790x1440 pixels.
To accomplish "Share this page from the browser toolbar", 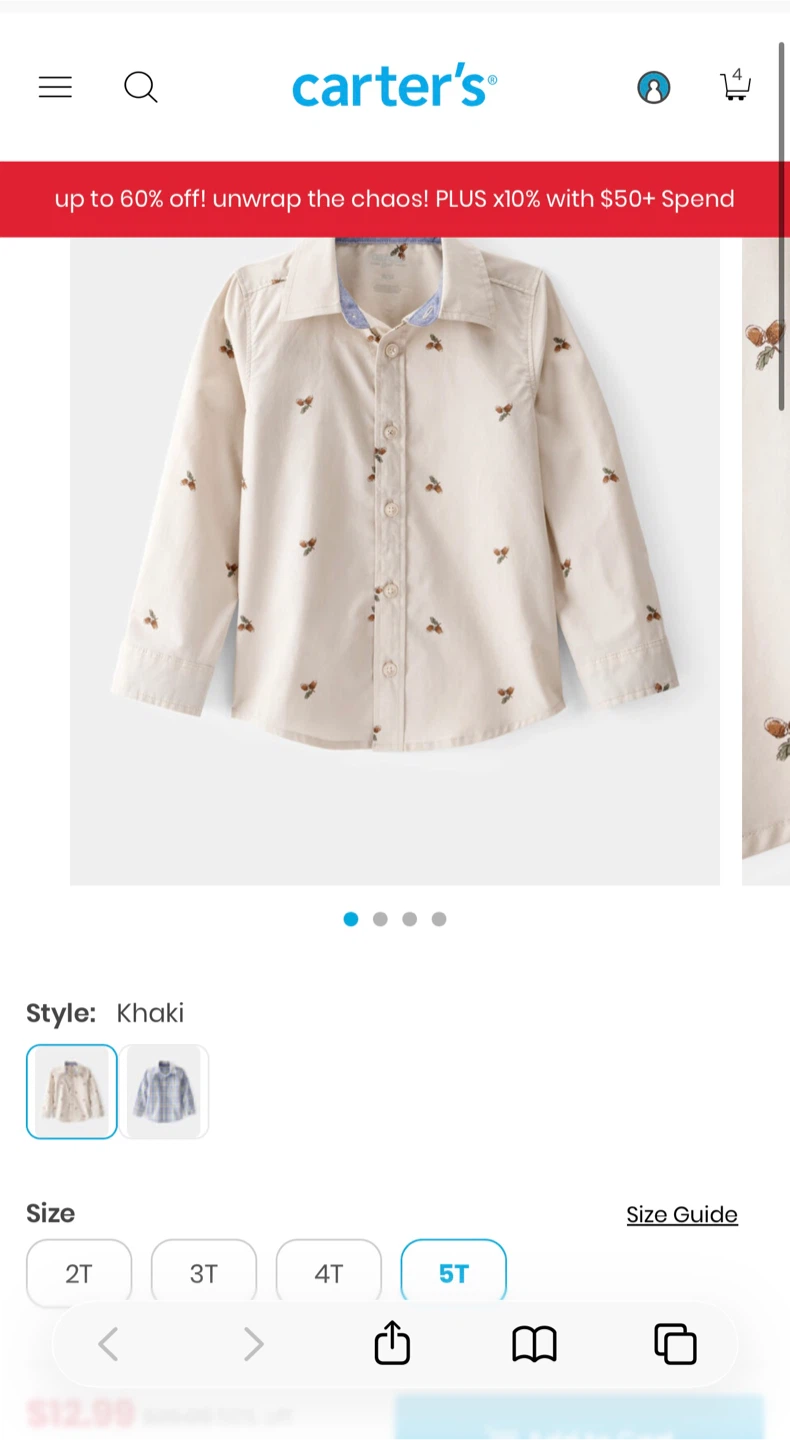I will coord(392,1343).
